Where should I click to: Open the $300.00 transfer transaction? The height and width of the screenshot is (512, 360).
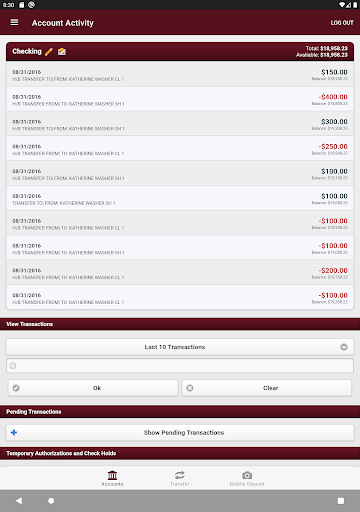[180, 124]
